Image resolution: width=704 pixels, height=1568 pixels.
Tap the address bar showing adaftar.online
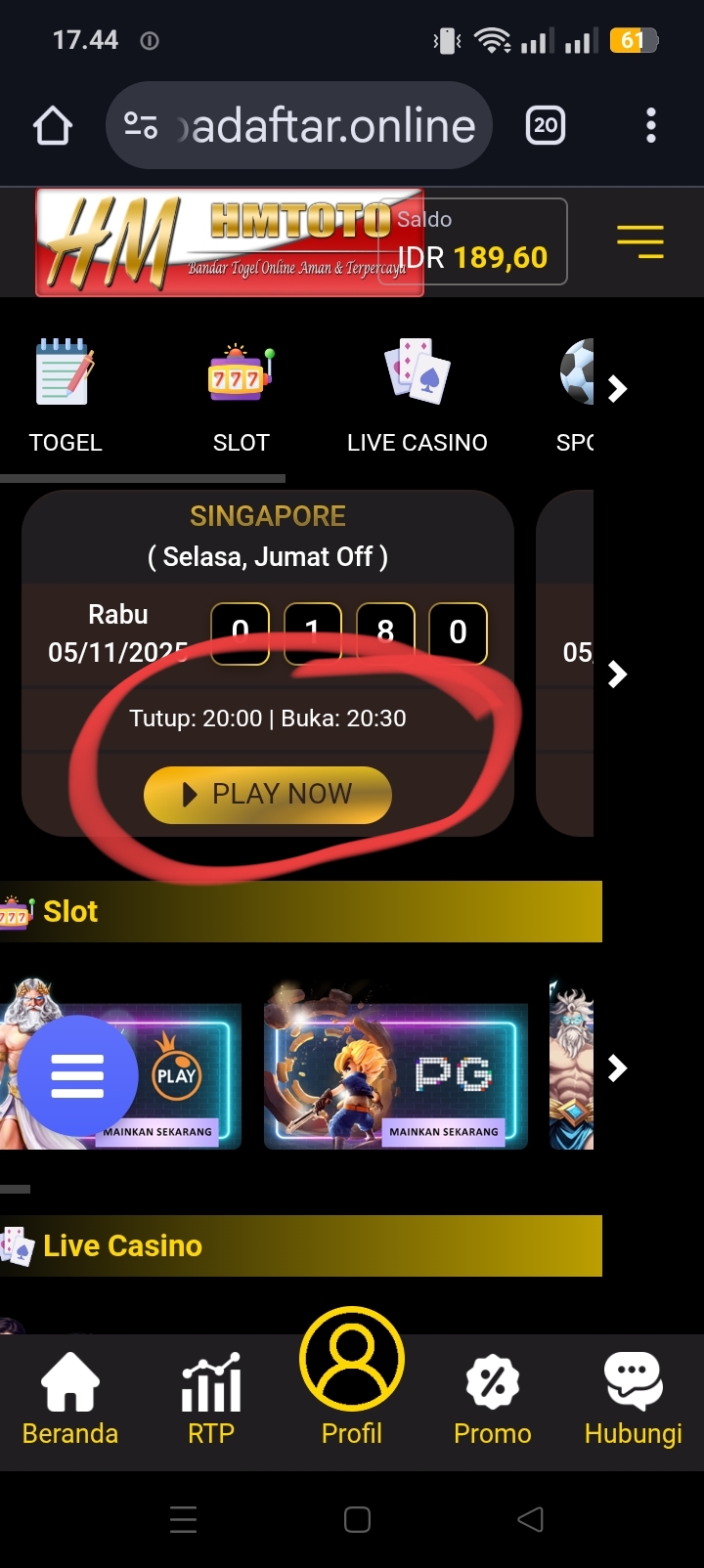coord(299,126)
